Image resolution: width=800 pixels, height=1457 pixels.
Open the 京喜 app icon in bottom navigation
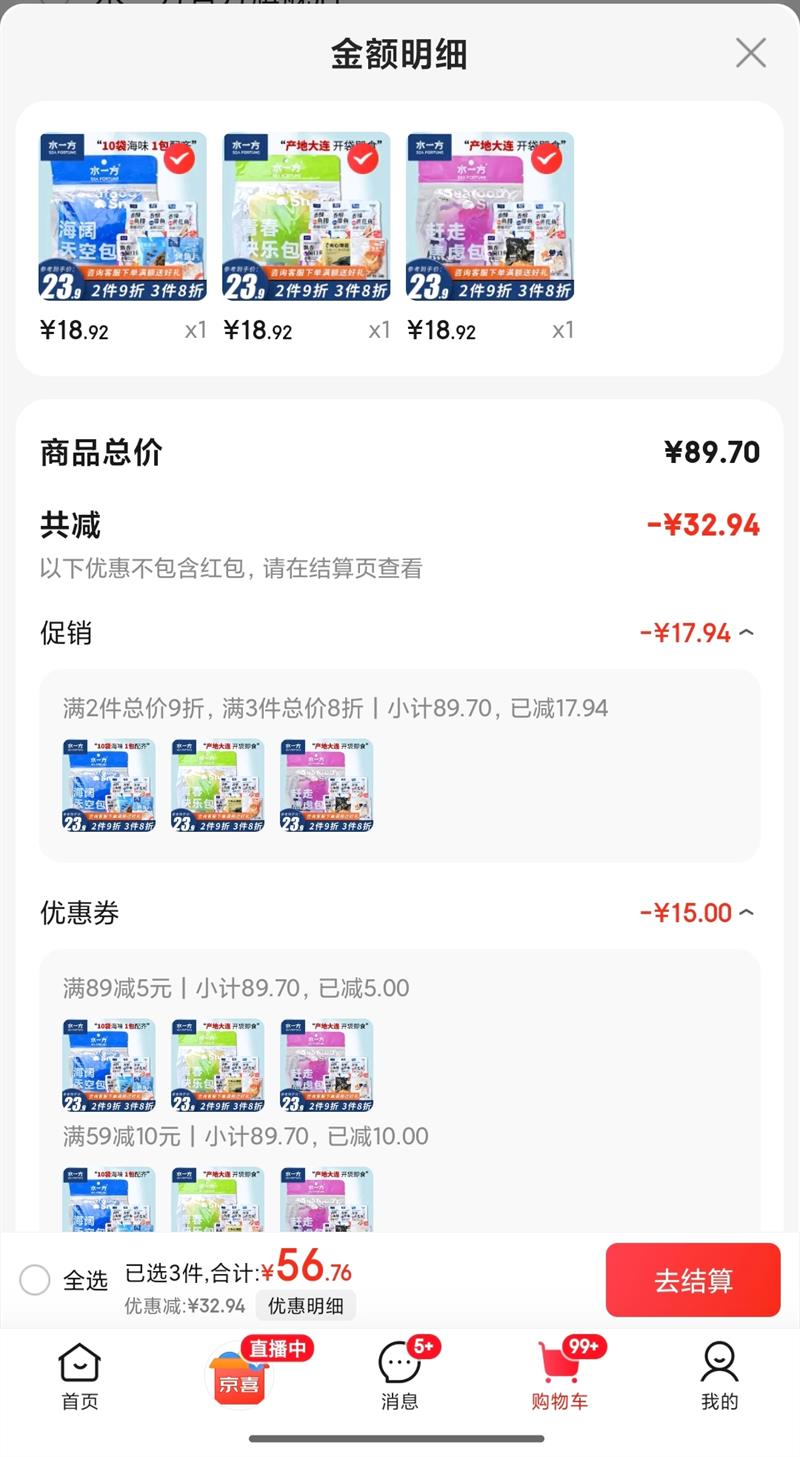(x=239, y=1377)
